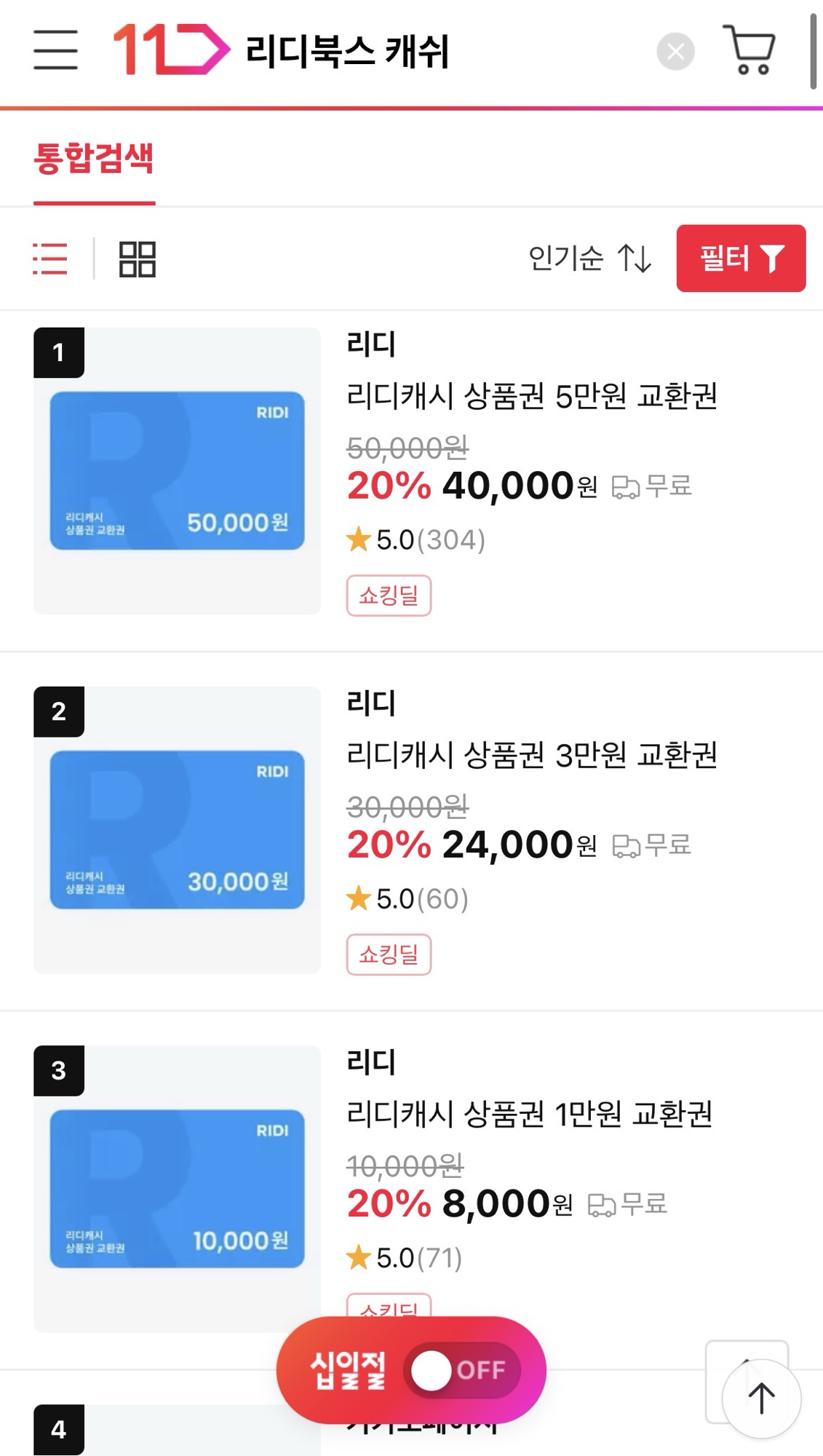823x1456 pixels.
Task: Go to the 11st home logo
Action: tap(171, 50)
